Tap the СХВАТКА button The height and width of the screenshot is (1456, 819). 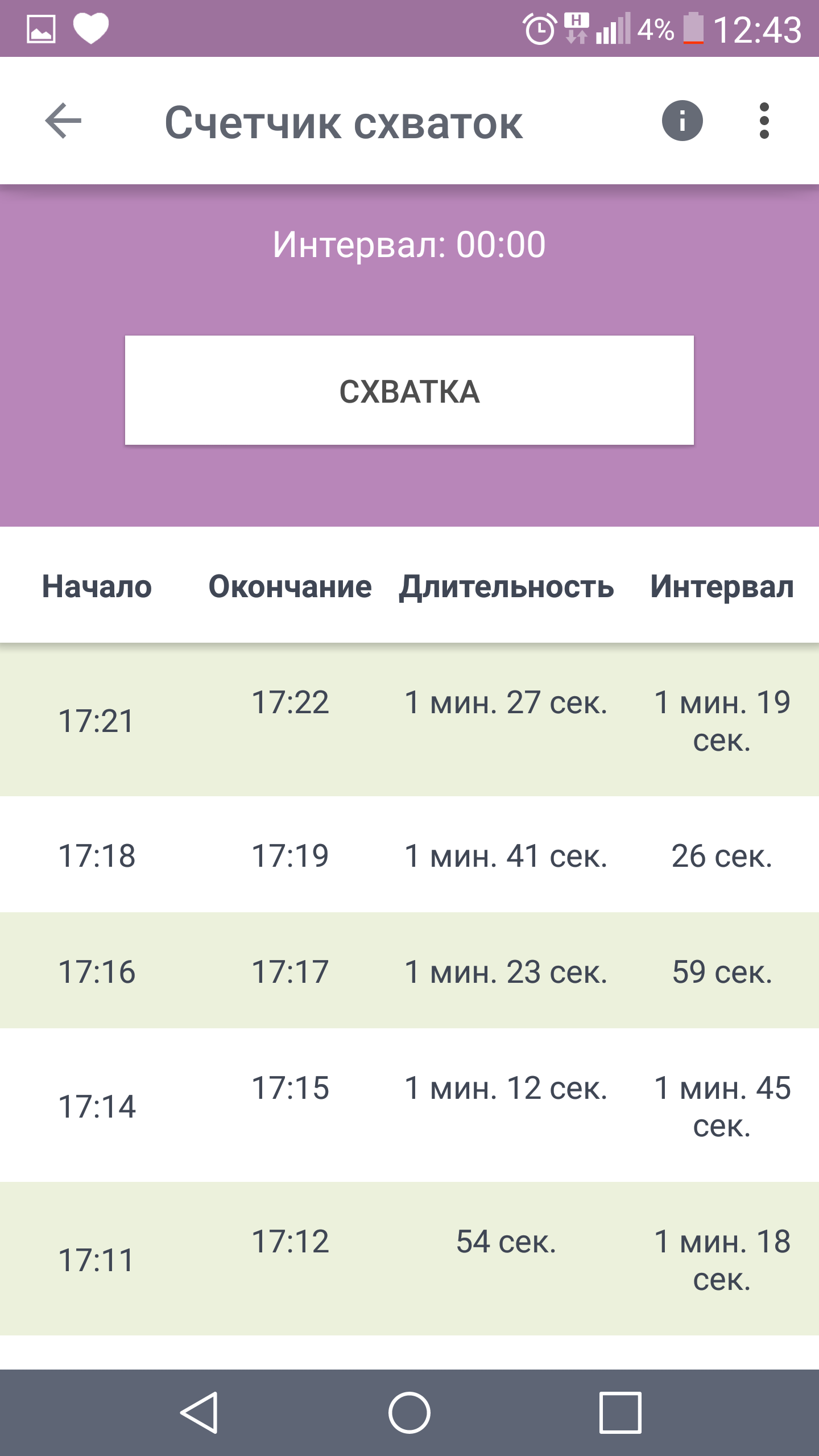coord(409,390)
